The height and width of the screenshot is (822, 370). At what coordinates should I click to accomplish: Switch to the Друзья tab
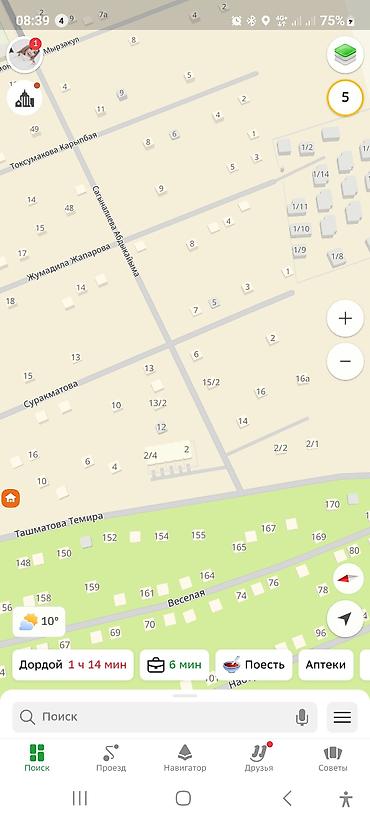(x=259, y=759)
